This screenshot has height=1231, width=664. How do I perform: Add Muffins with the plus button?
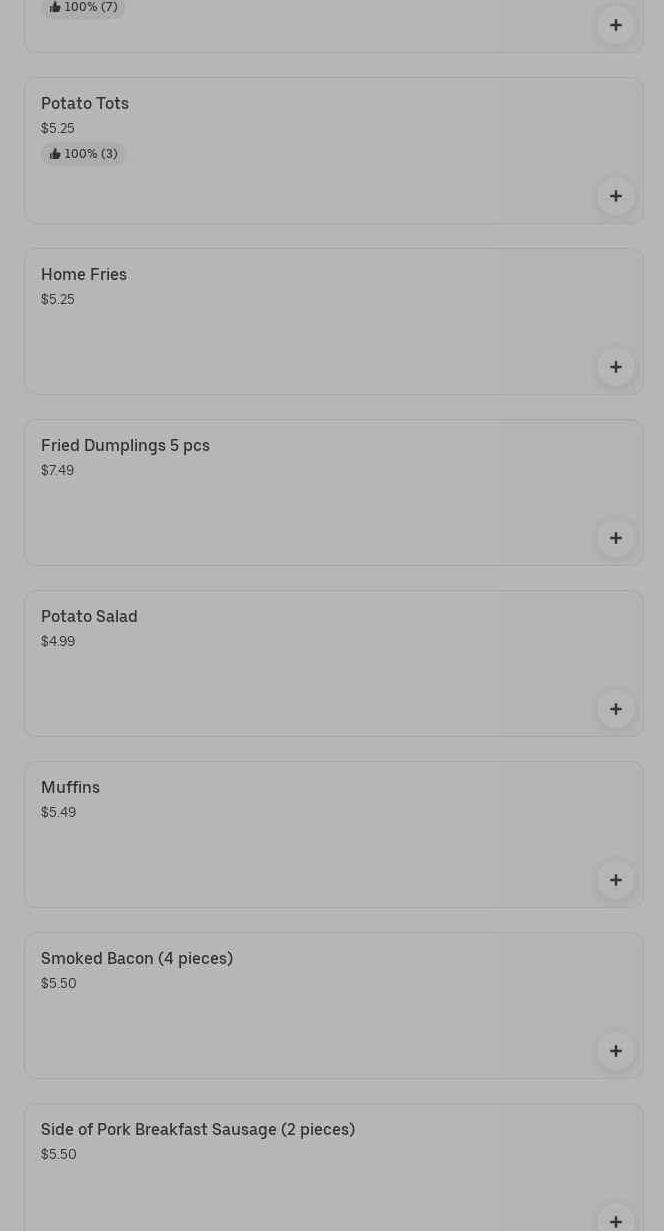tap(615, 880)
